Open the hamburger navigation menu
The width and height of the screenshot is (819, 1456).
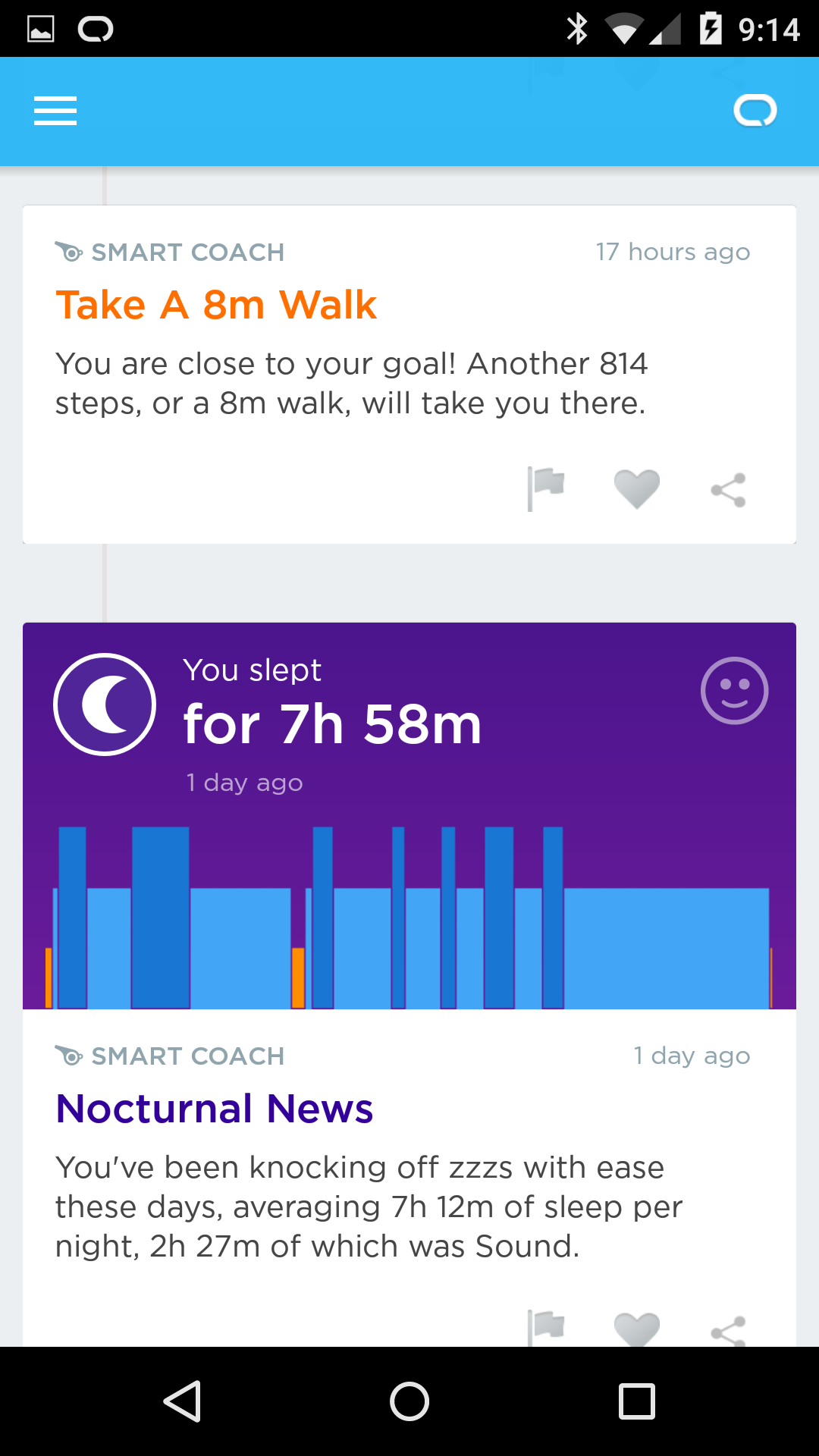click(x=55, y=111)
